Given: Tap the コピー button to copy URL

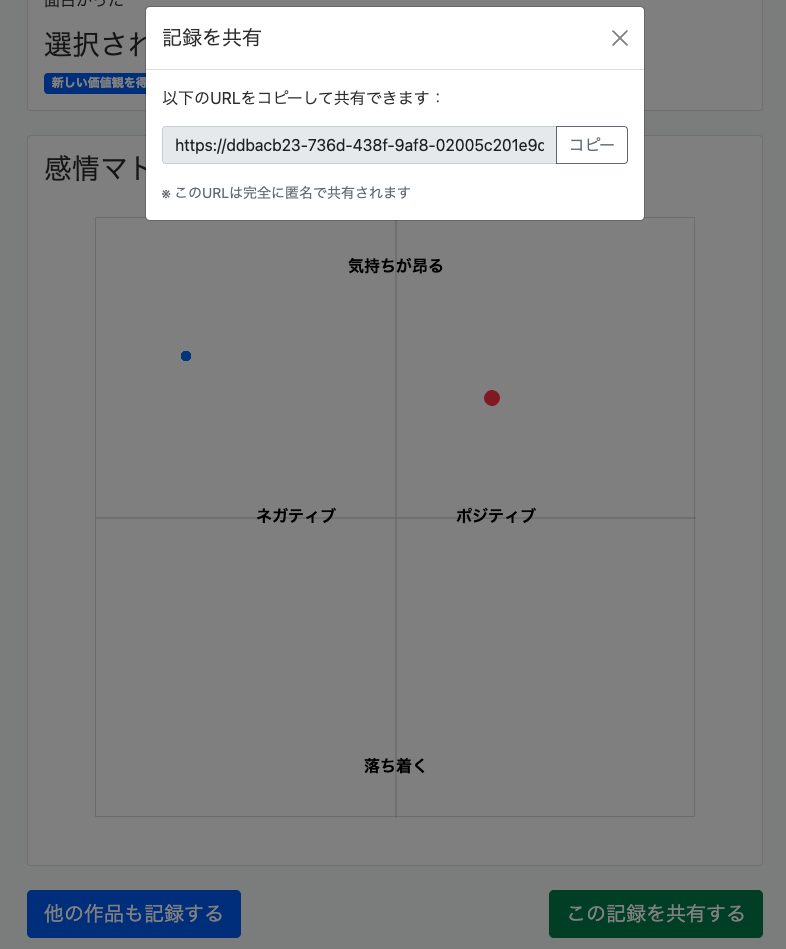Looking at the screenshot, I should coord(592,145).
